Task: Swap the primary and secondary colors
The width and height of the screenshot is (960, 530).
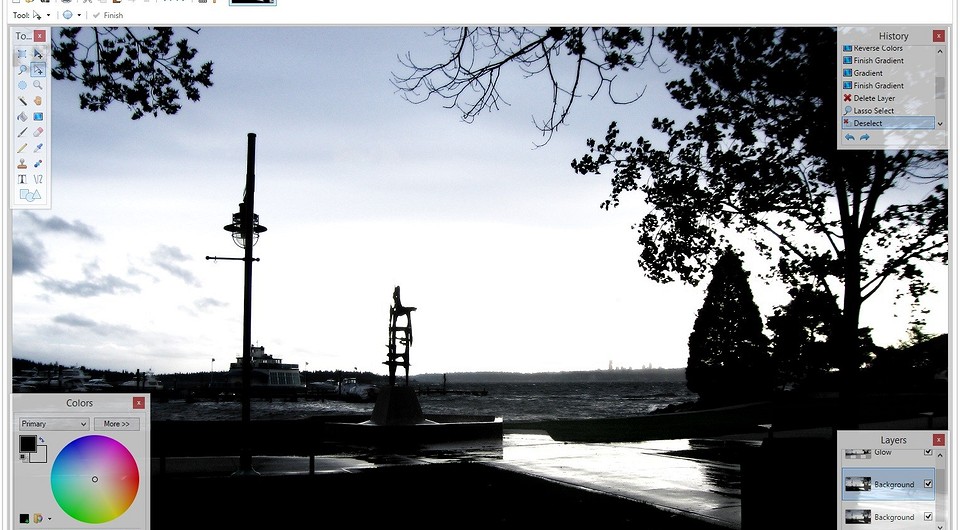Action: (x=42, y=440)
